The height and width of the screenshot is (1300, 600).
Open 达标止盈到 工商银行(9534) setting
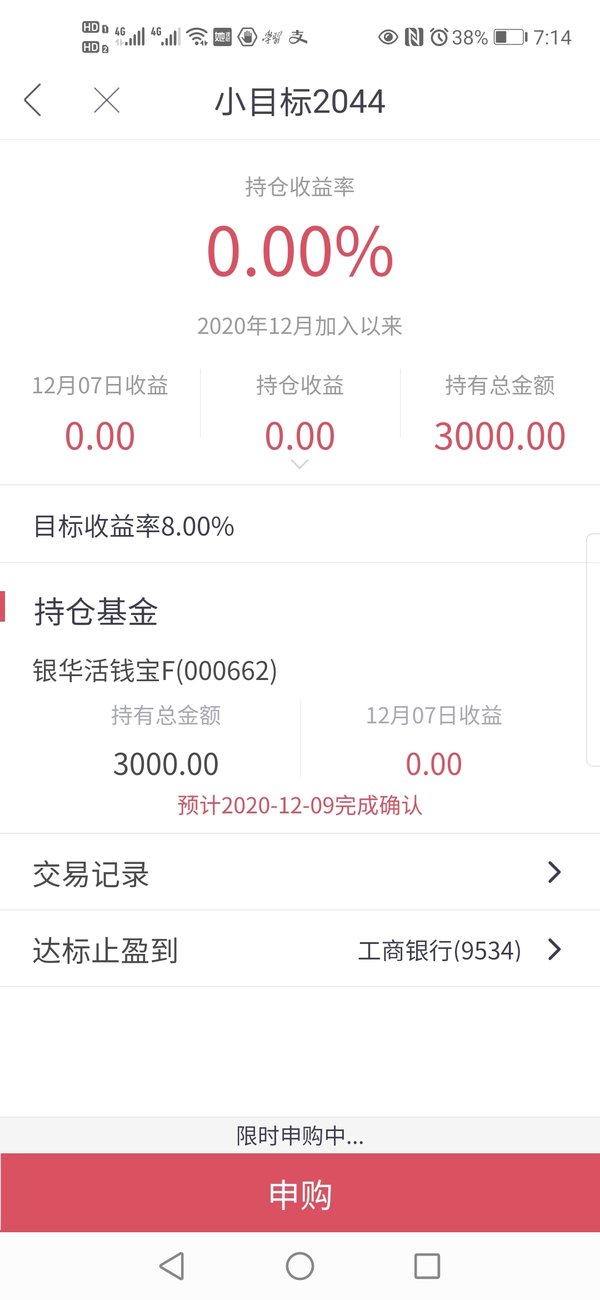click(300, 949)
